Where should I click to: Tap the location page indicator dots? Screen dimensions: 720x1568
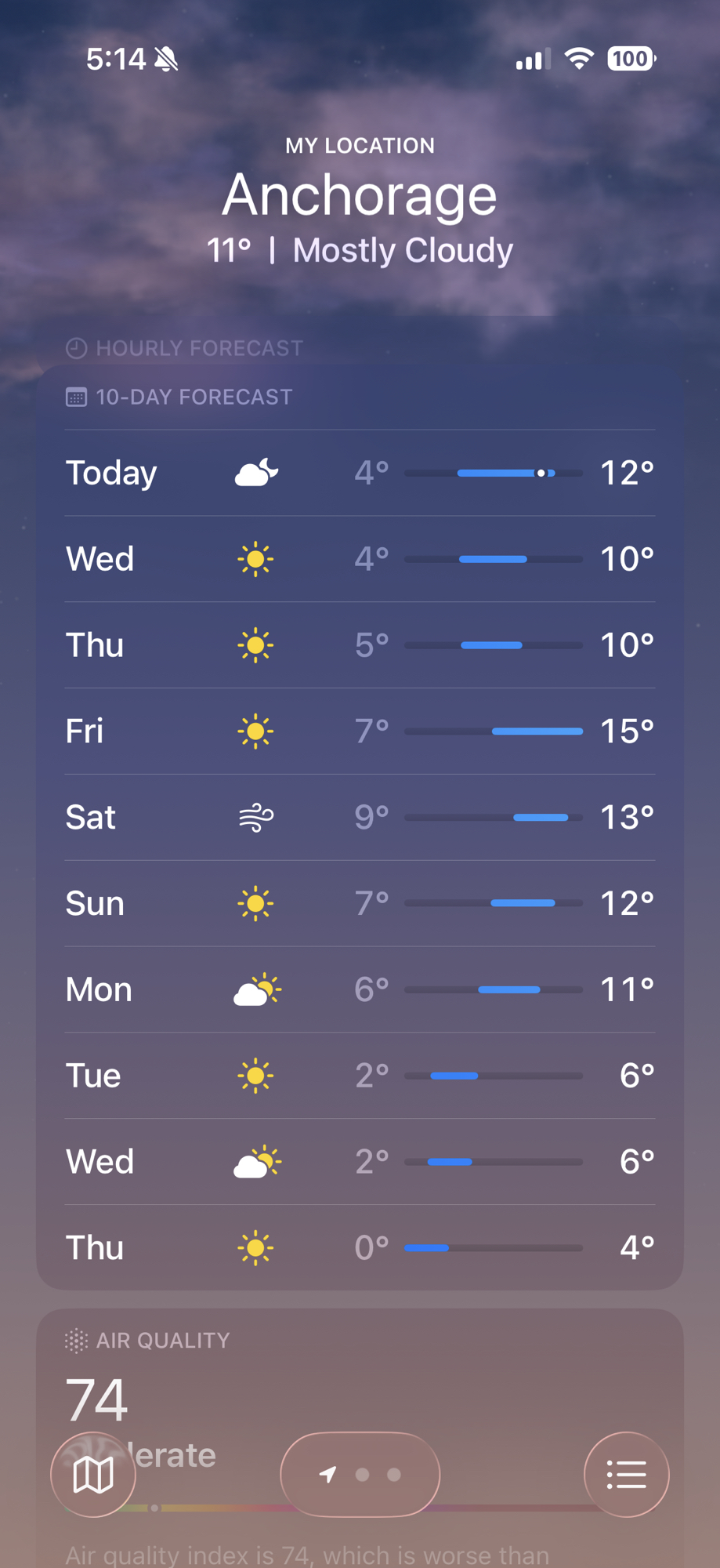[x=360, y=1475]
